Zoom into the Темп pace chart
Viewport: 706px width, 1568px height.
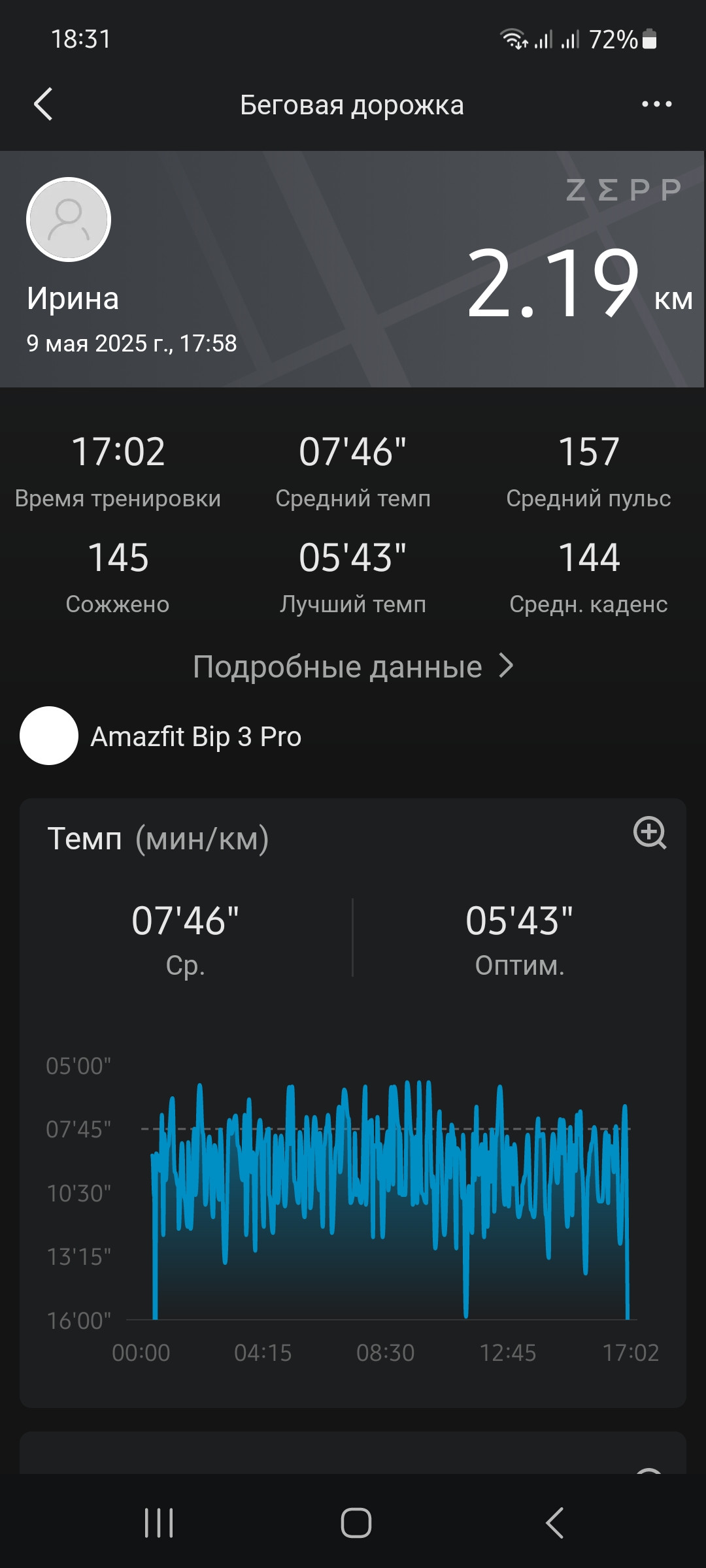pos(650,833)
